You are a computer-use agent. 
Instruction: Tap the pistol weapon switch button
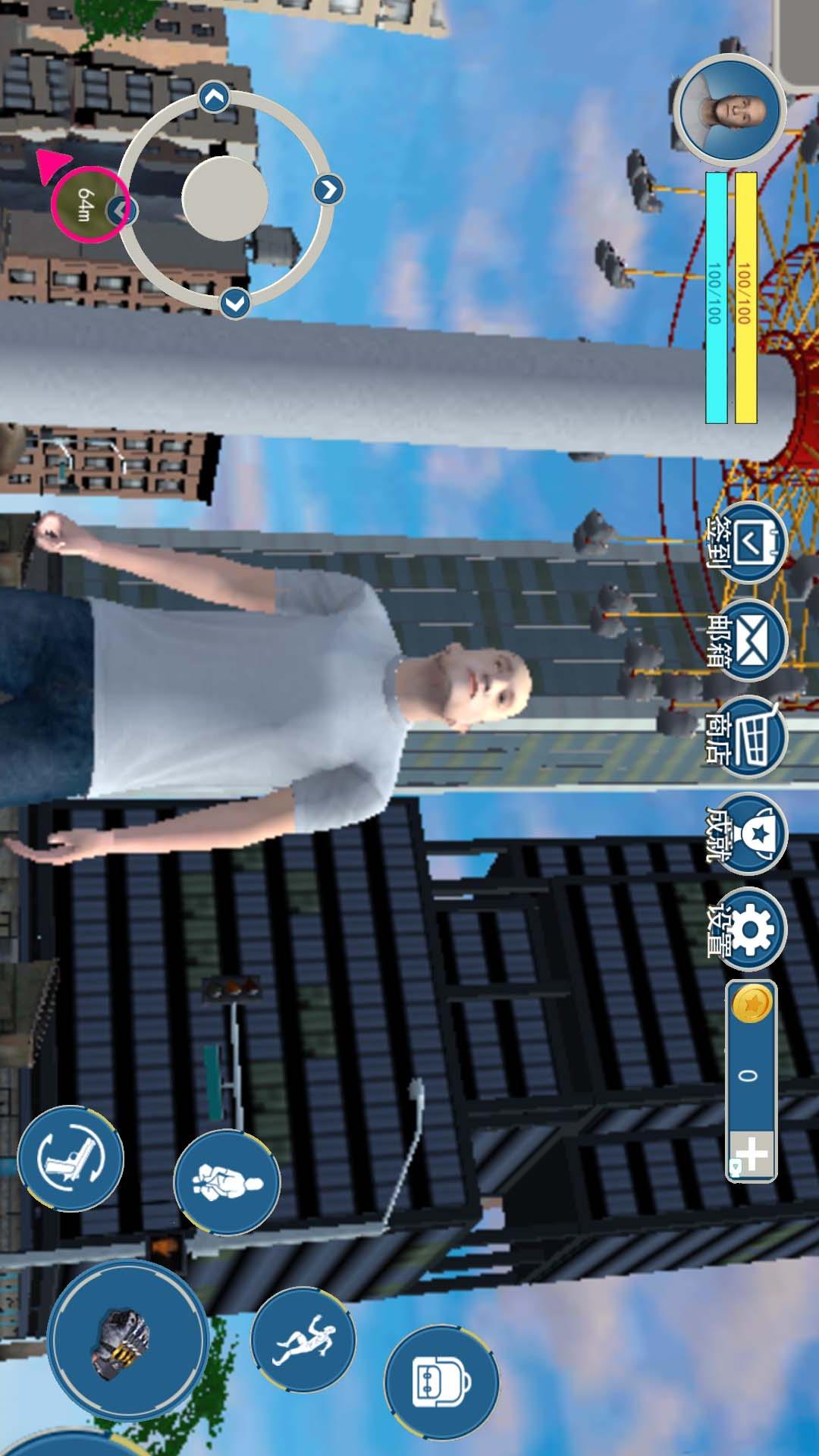point(70,1158)
